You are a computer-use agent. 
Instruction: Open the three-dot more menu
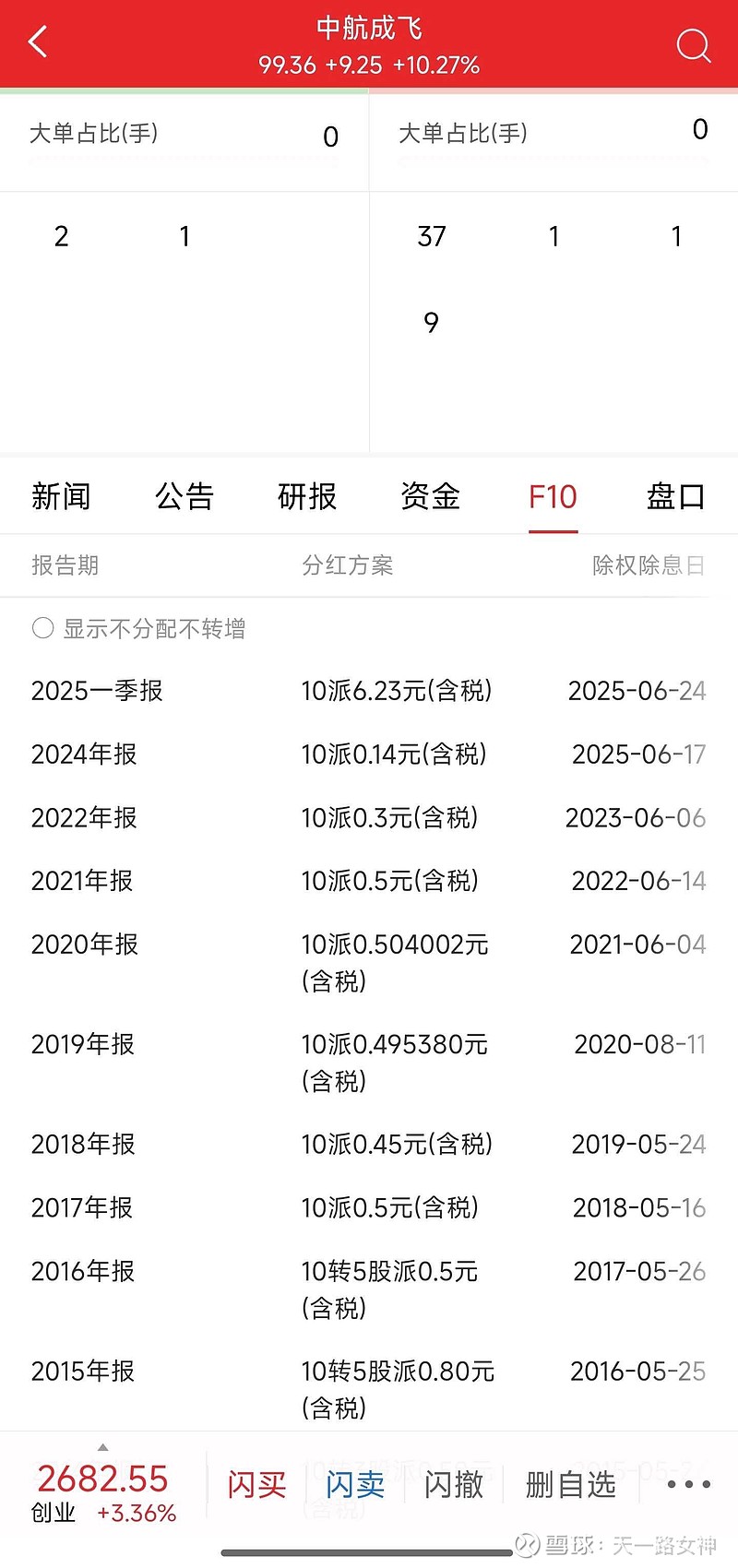tap(688, 1485)
